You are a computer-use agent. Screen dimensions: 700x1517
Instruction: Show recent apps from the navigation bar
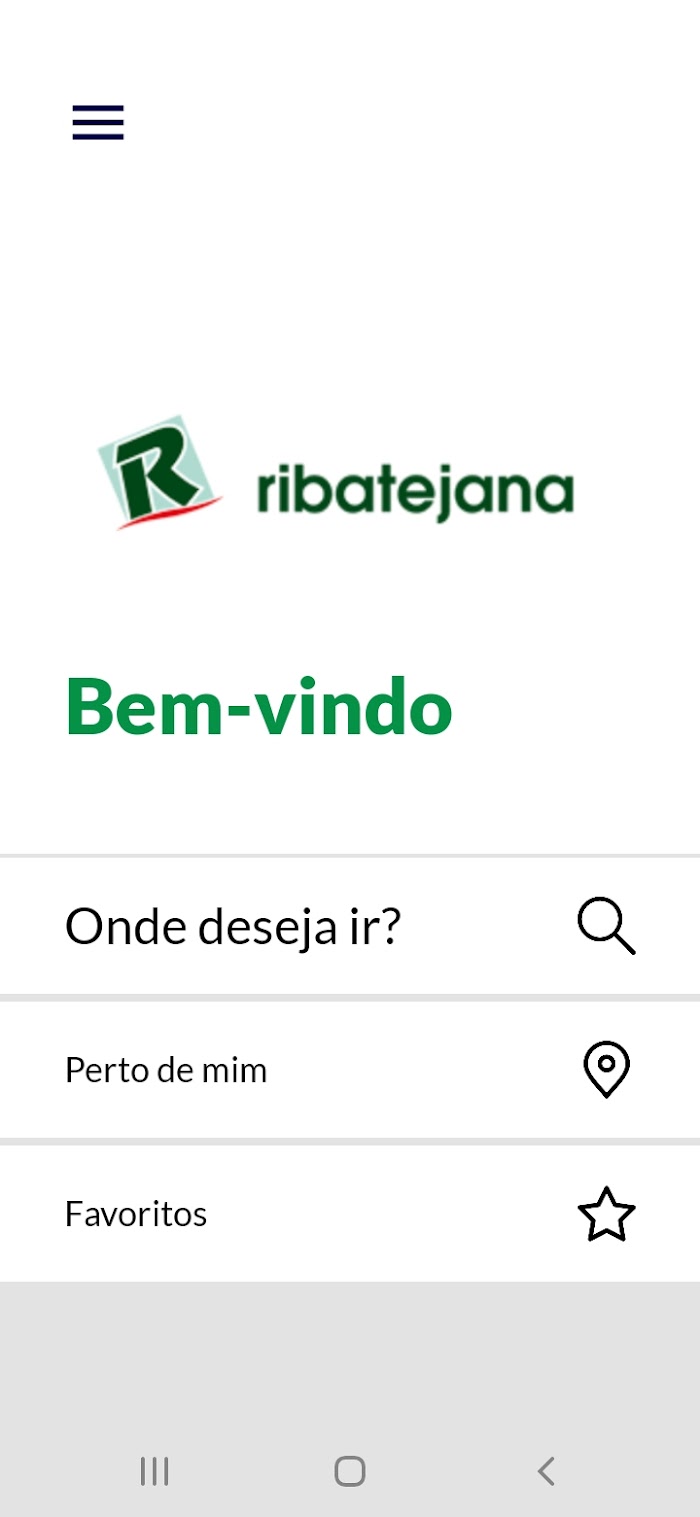click(x=154, y=1471)
